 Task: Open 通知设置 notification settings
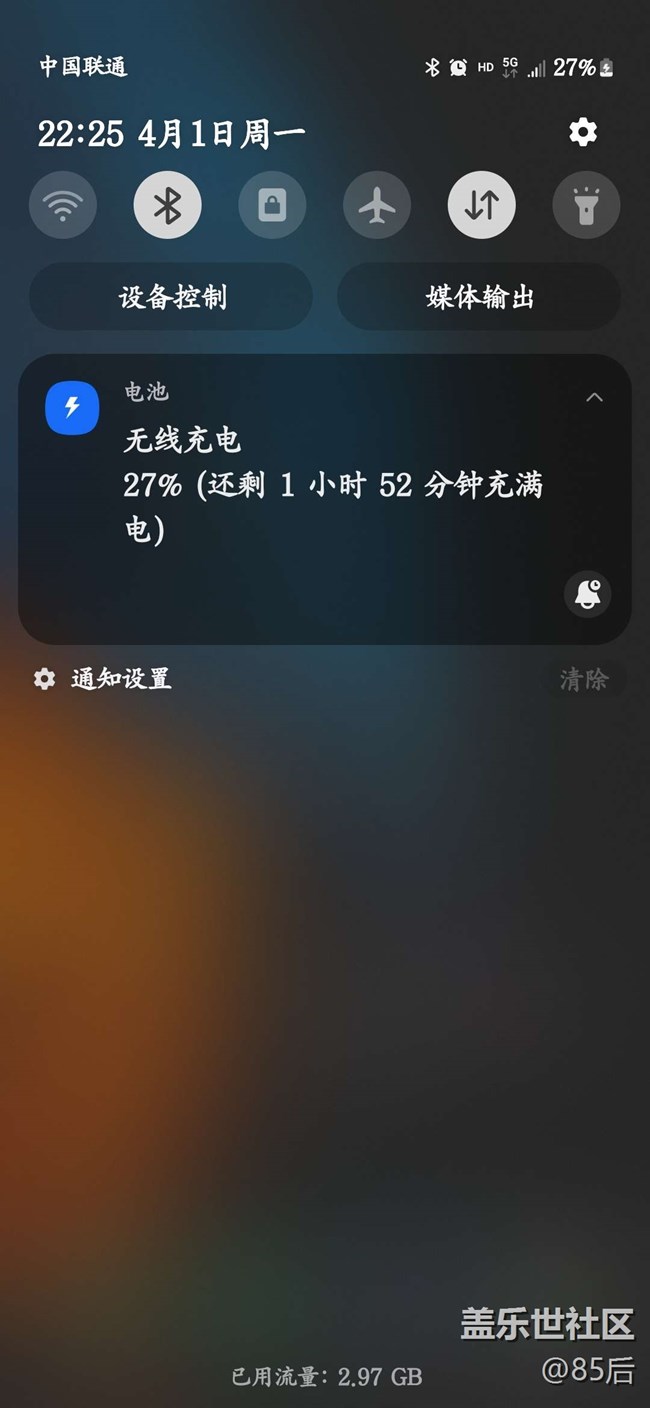click(105, 679)
